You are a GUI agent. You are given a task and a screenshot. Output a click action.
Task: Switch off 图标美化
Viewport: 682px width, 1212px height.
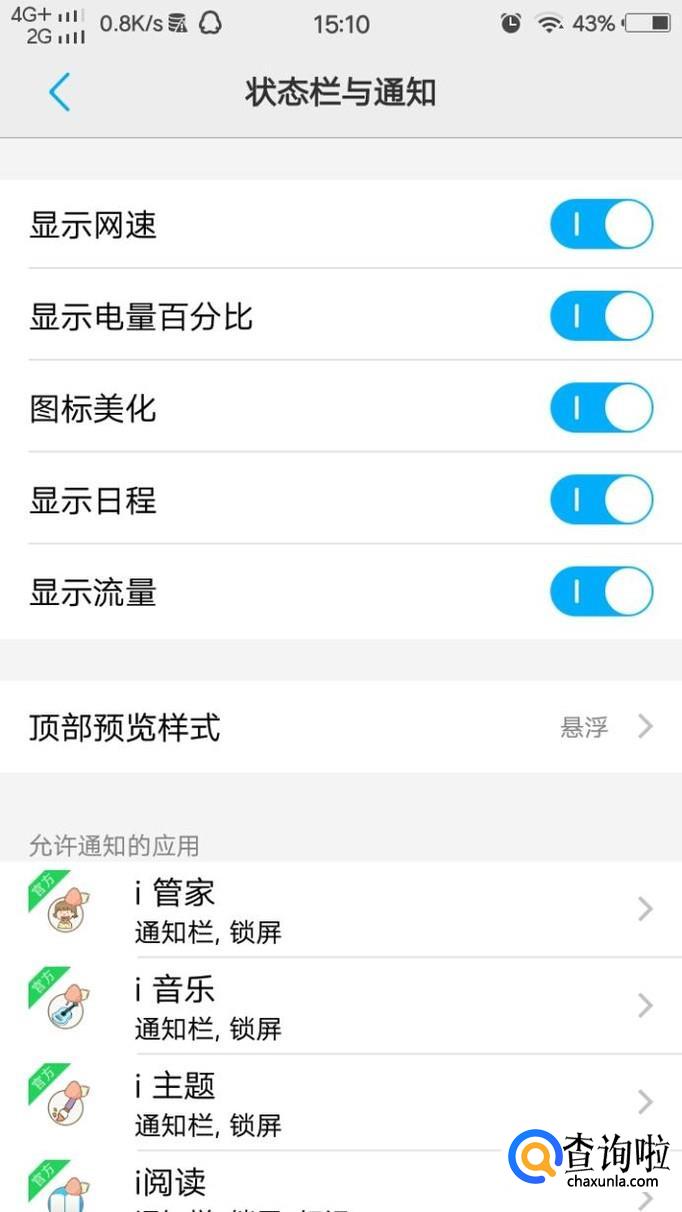[601, 409]
